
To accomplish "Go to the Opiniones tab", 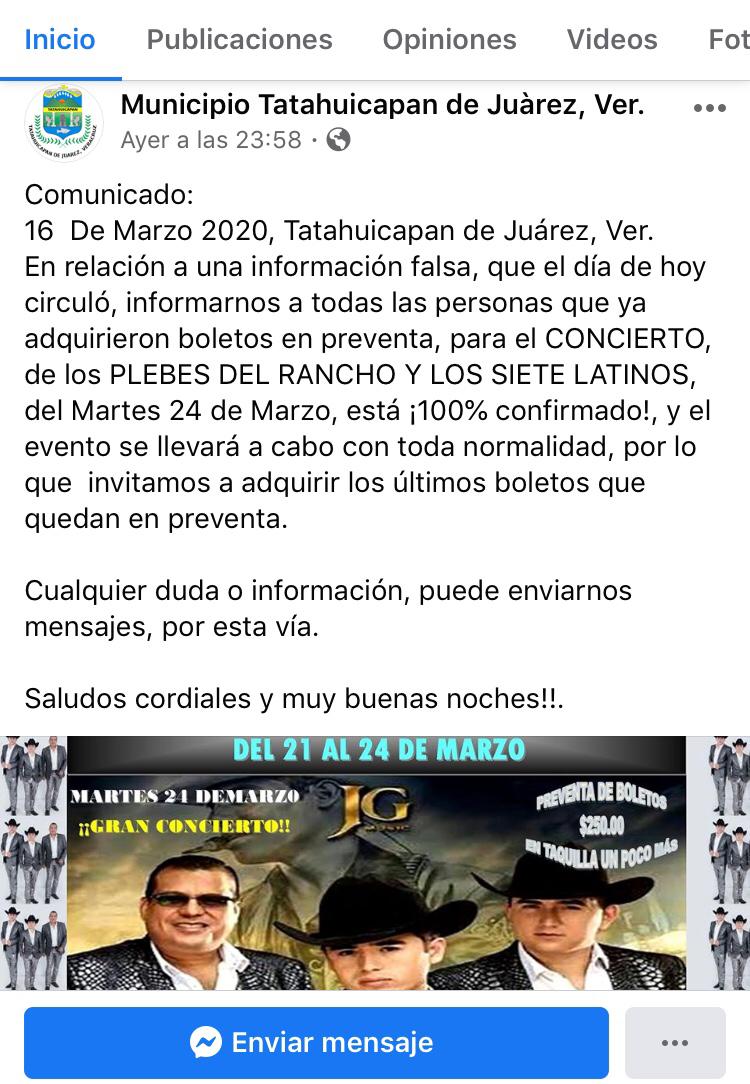I will (449, 40).
